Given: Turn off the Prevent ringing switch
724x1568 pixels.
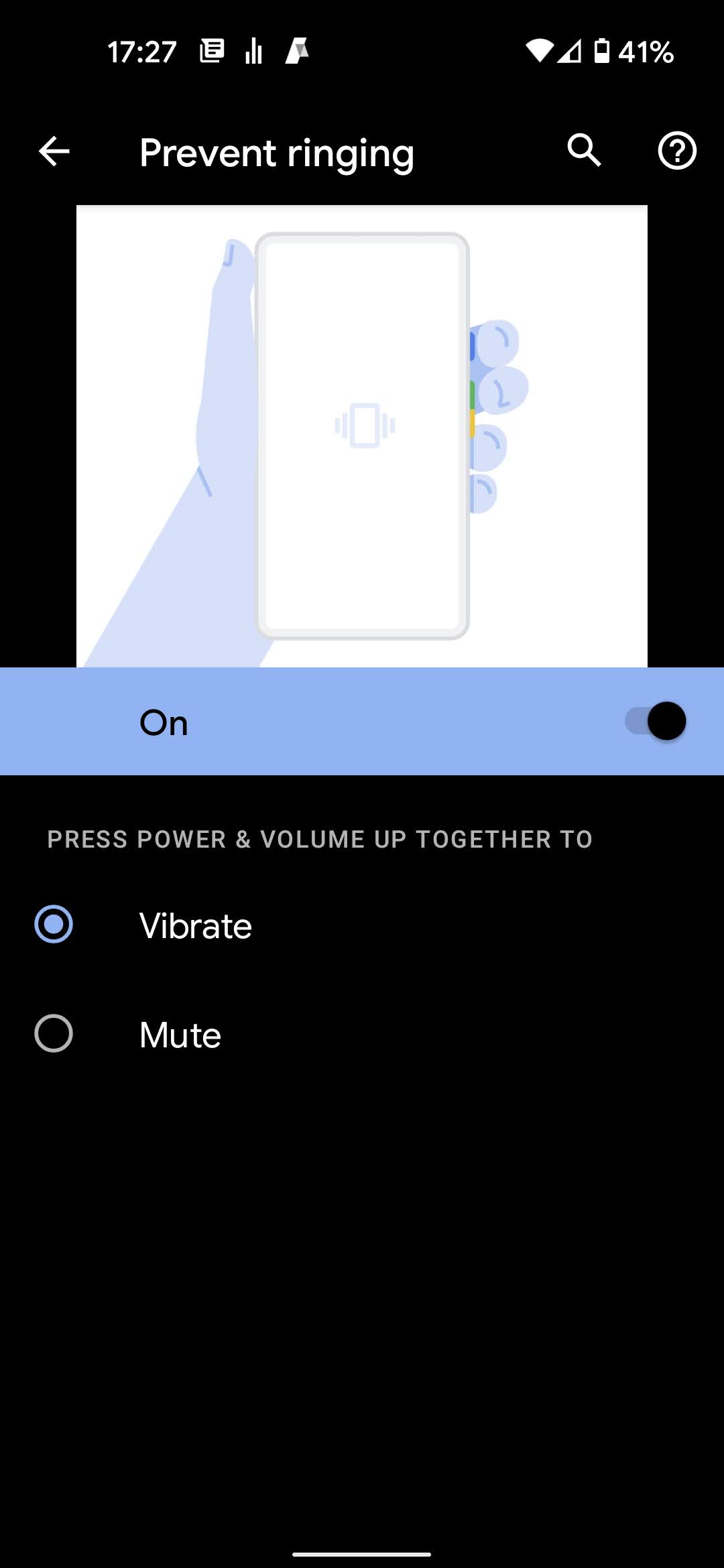Looking at the screenshot, I should (655, 722).
